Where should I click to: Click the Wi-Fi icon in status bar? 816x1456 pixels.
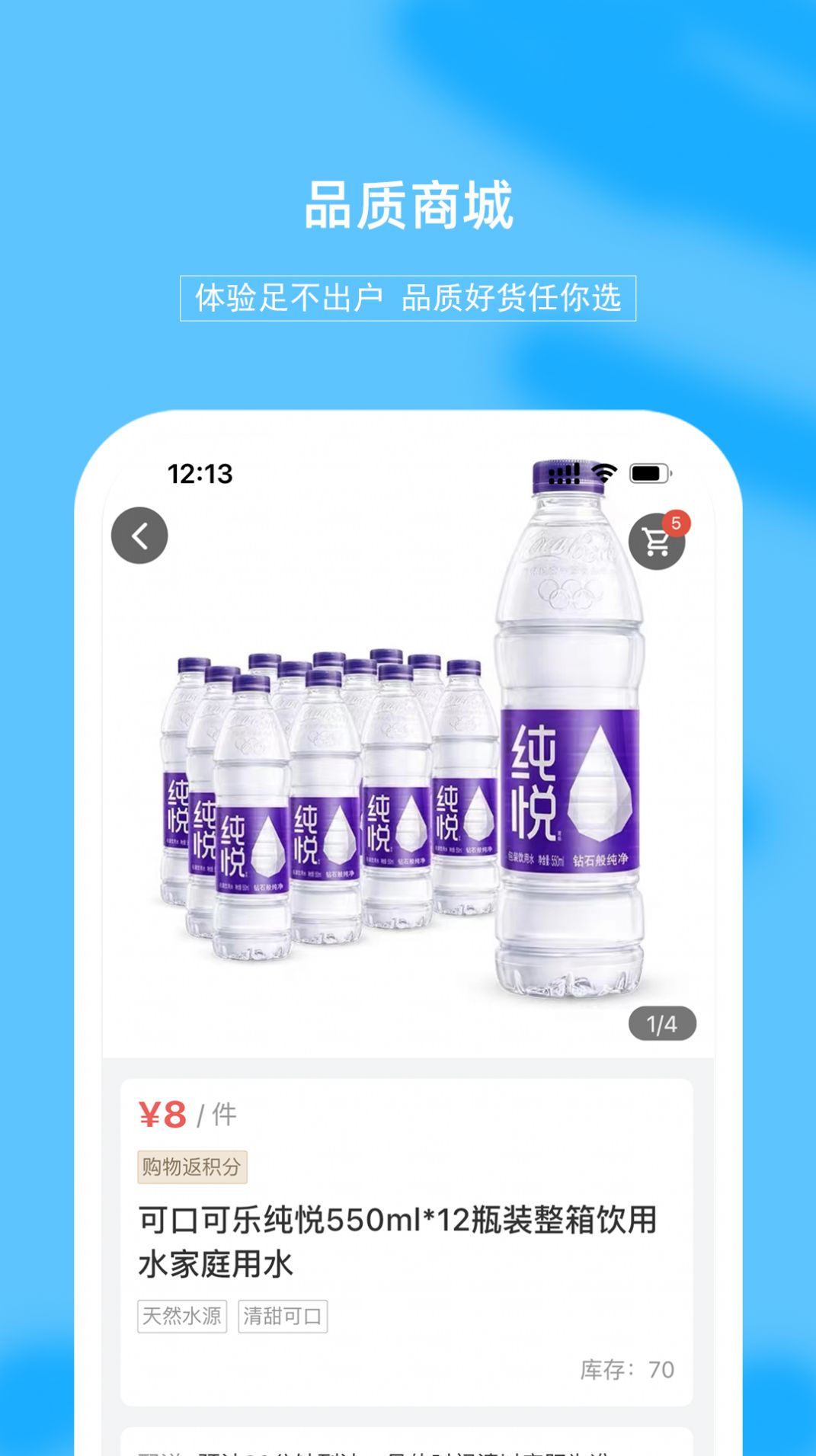pos(603,472)
